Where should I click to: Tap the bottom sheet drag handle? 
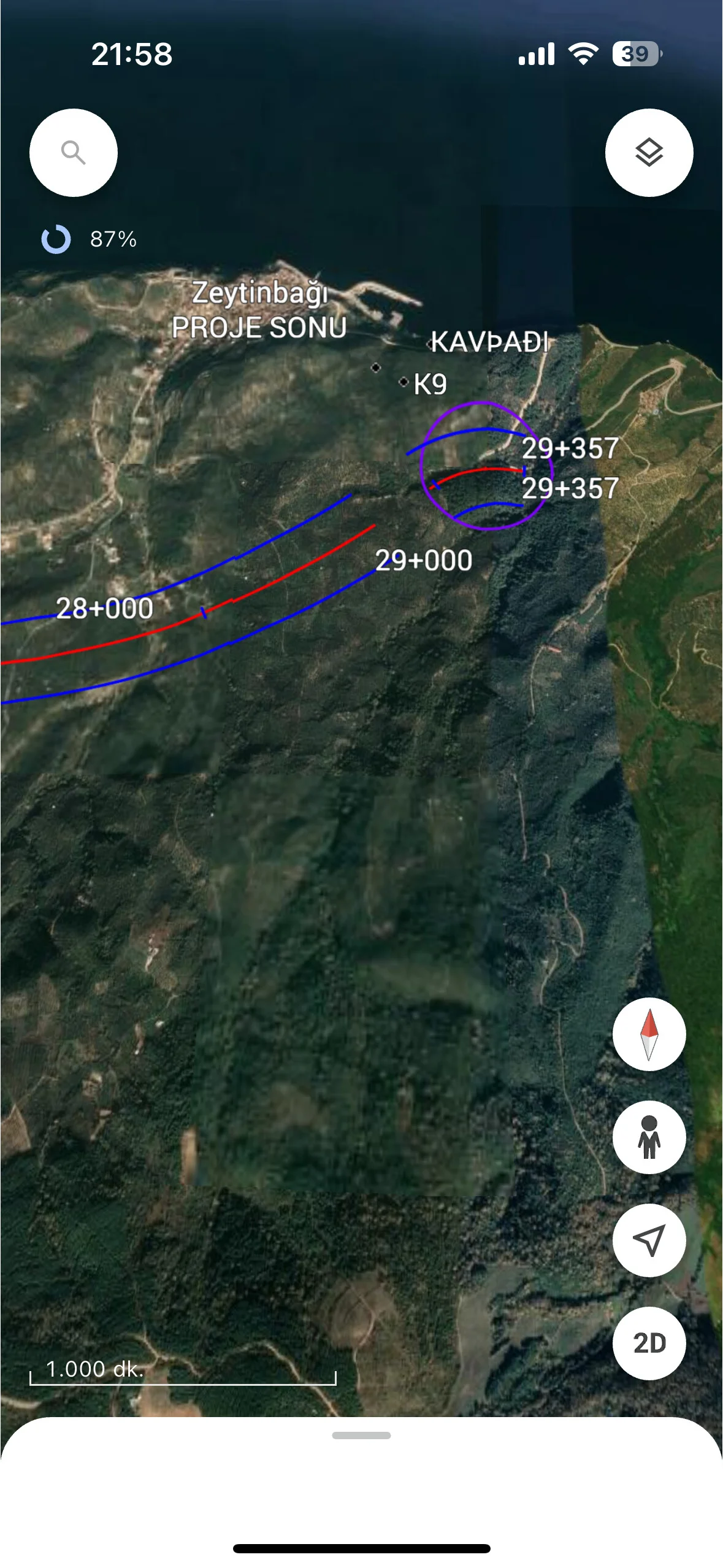pyautogui.click(x=361, y=1435)
